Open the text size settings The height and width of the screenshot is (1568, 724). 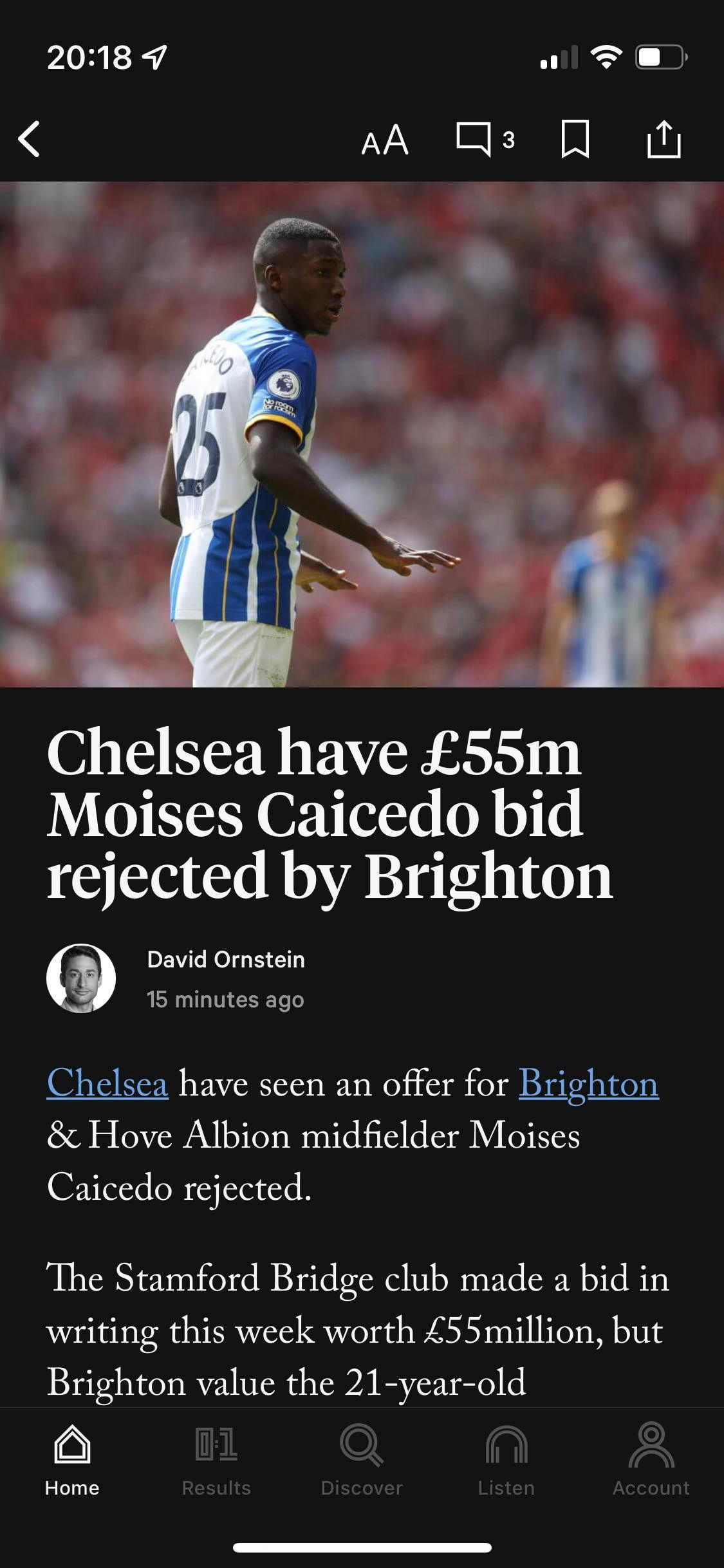pos(385,140)
